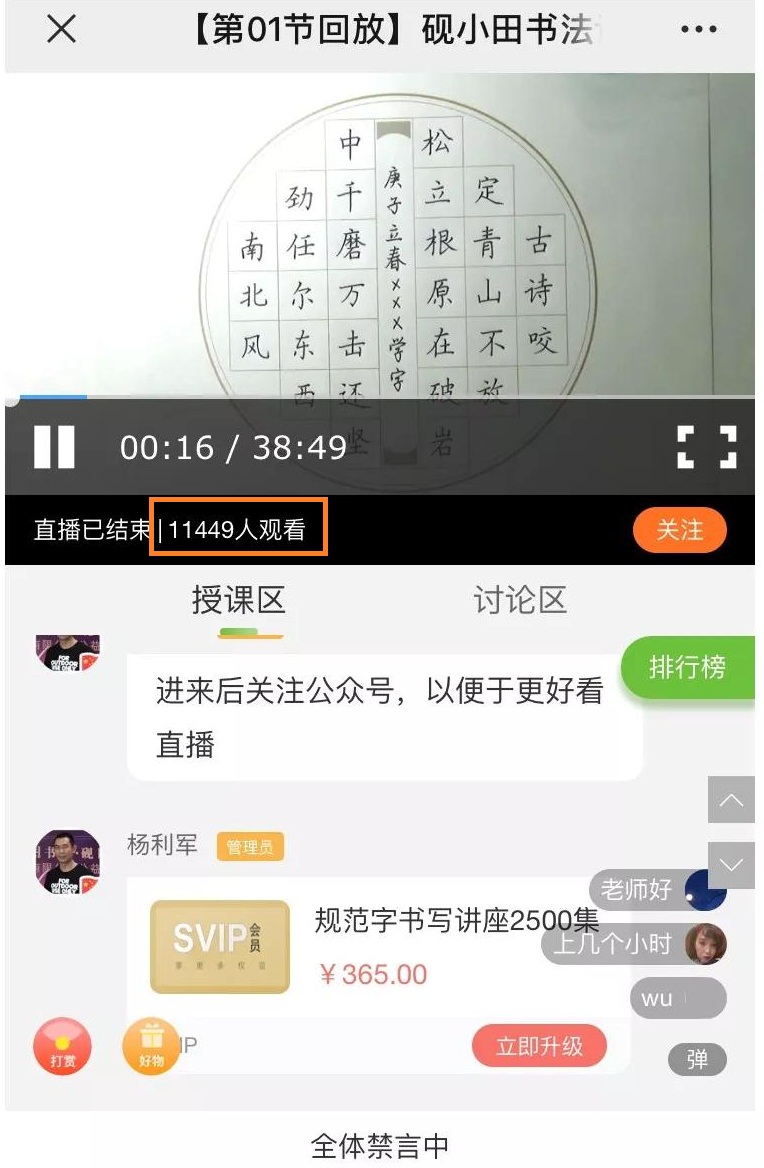
Task: Toggle the 弹 bullet comments
Action: coord(697,1059)
